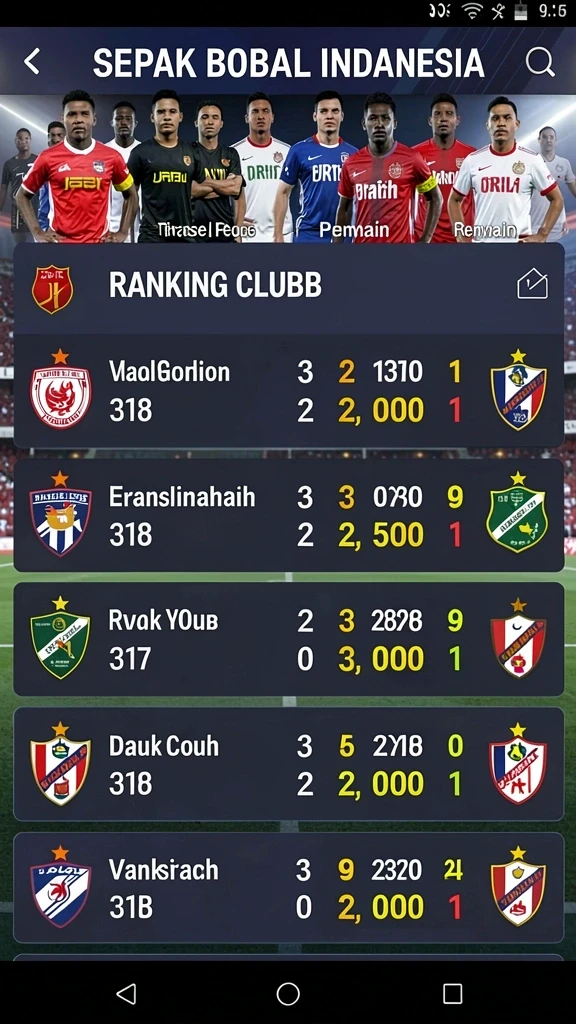Open the Eranslinahaih club row
The height and width of the screenshot is (1024, 576).
[x=289, y=515]
